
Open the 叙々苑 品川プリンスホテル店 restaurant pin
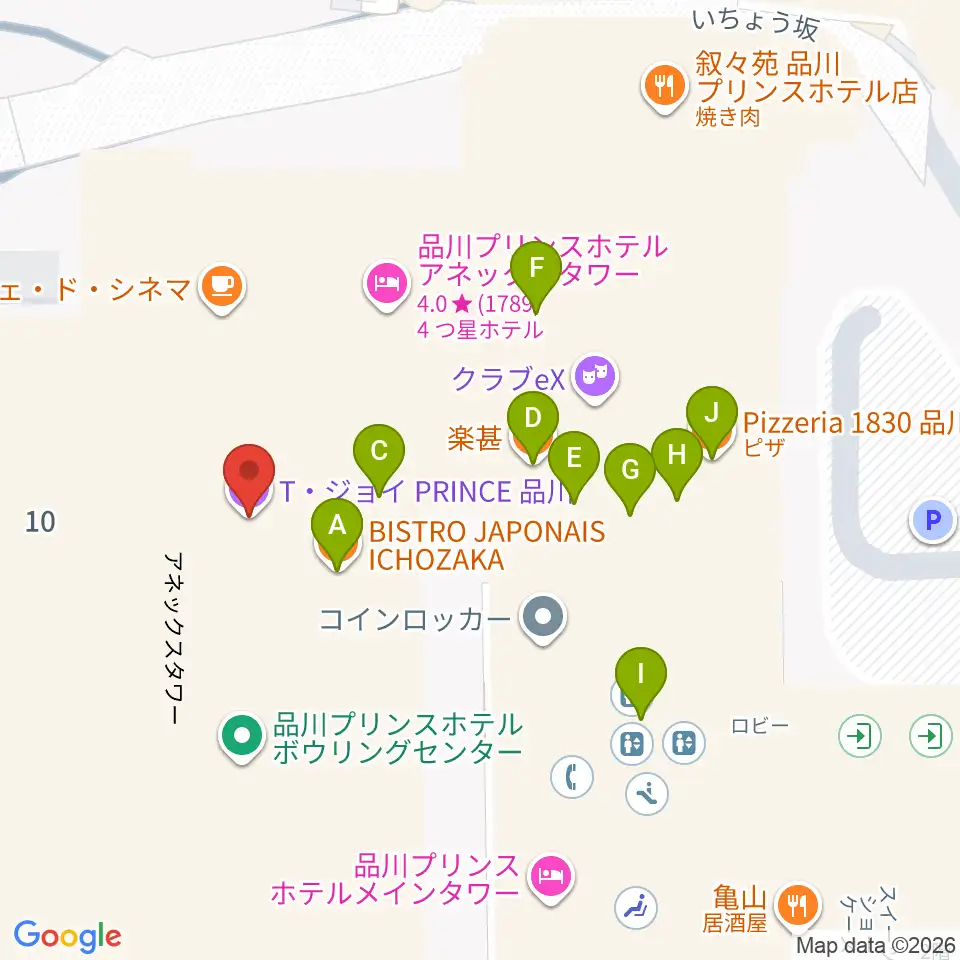point(664,87)
